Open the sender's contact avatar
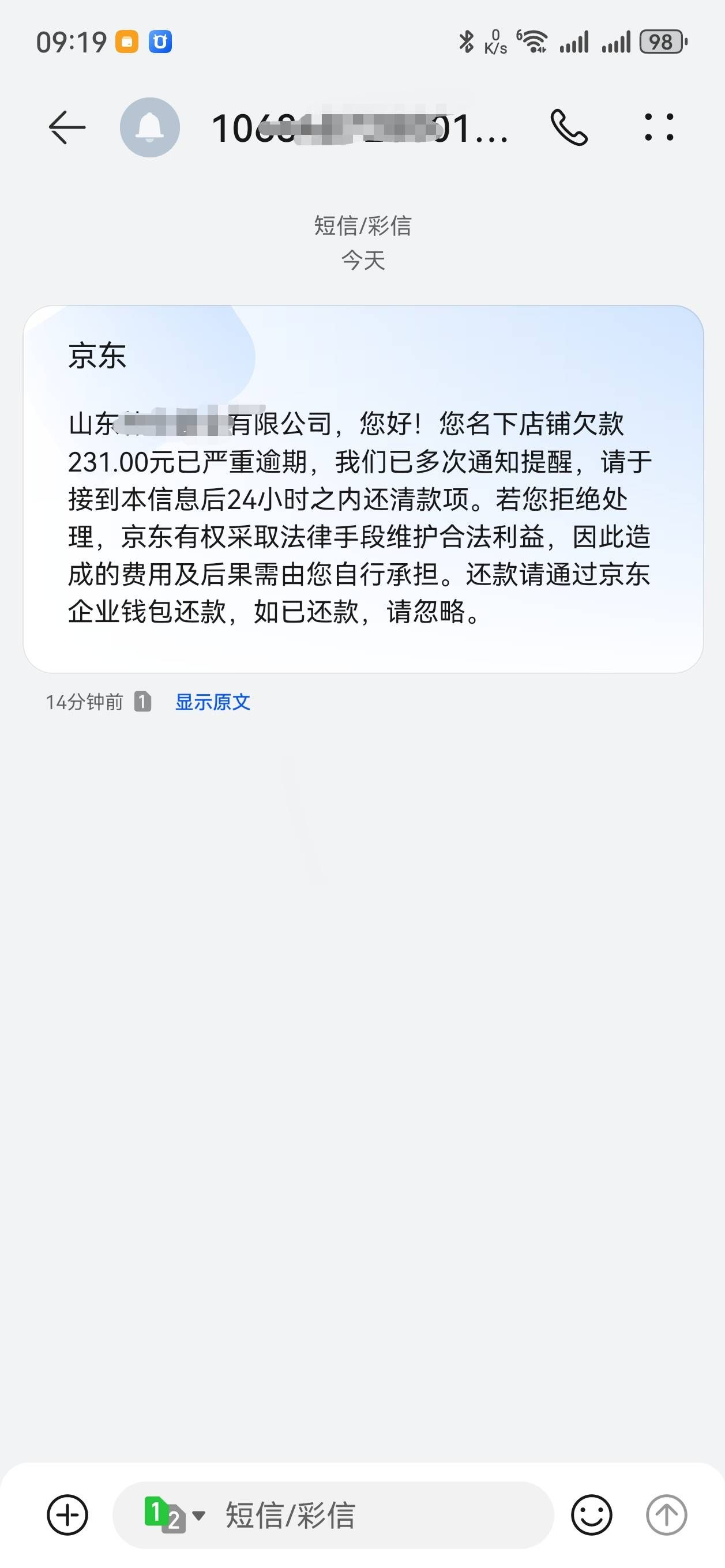This screenshot has width=725, height=1568. click(x=150, y=127)
